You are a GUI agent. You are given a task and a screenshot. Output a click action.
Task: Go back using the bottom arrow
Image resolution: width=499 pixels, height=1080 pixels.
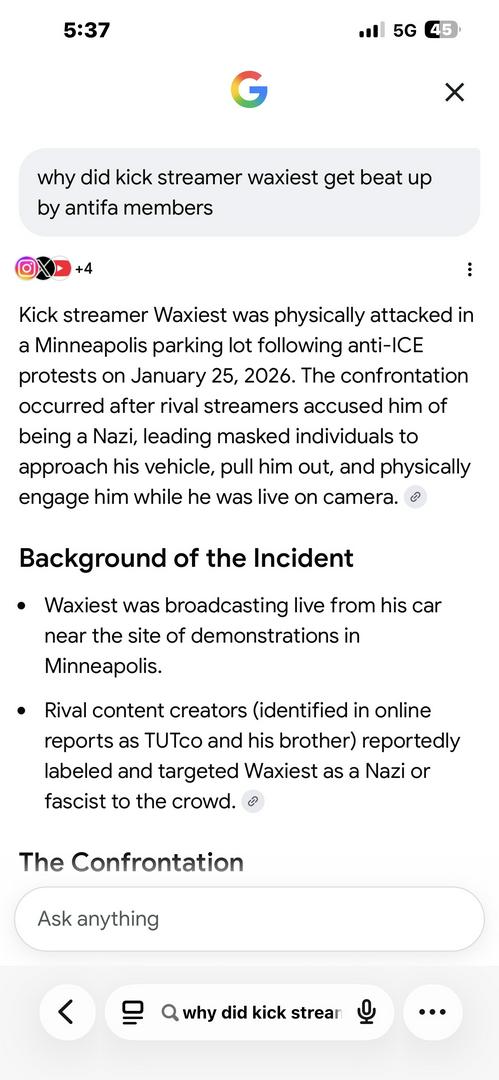coord(66,1012)
